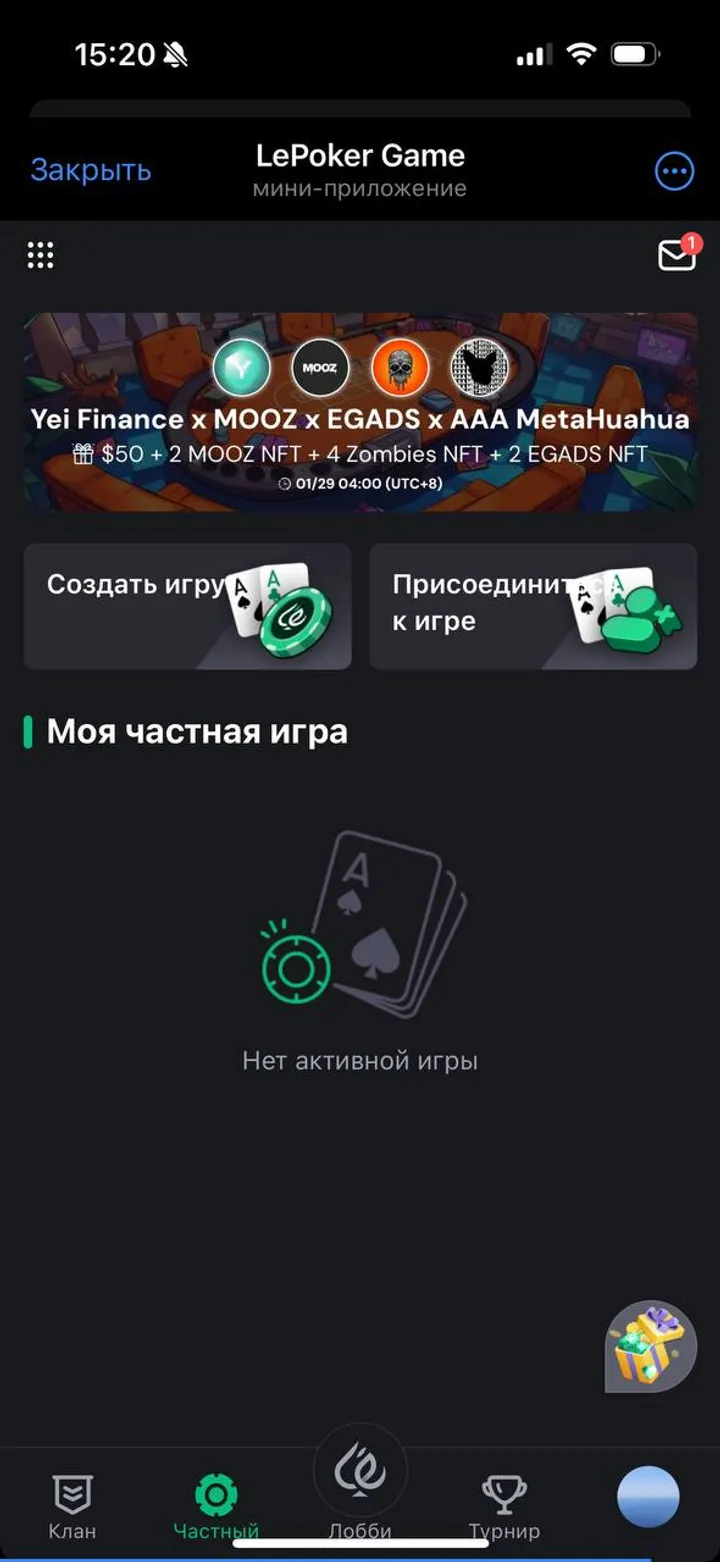Switch to the Клан tab
720x1562 pixels.
coord(72,1500)
